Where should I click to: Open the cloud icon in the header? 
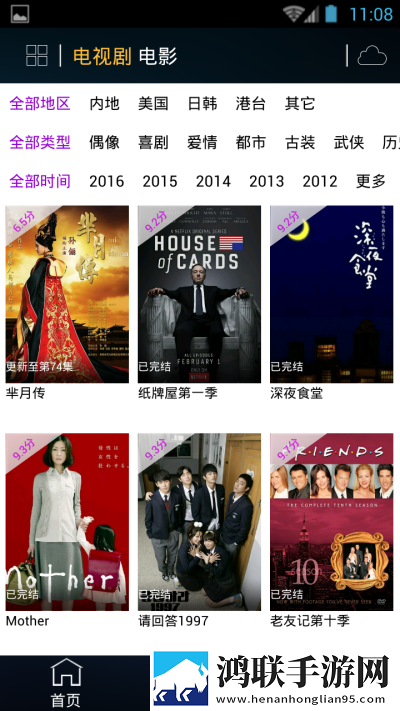coord(372,56)
